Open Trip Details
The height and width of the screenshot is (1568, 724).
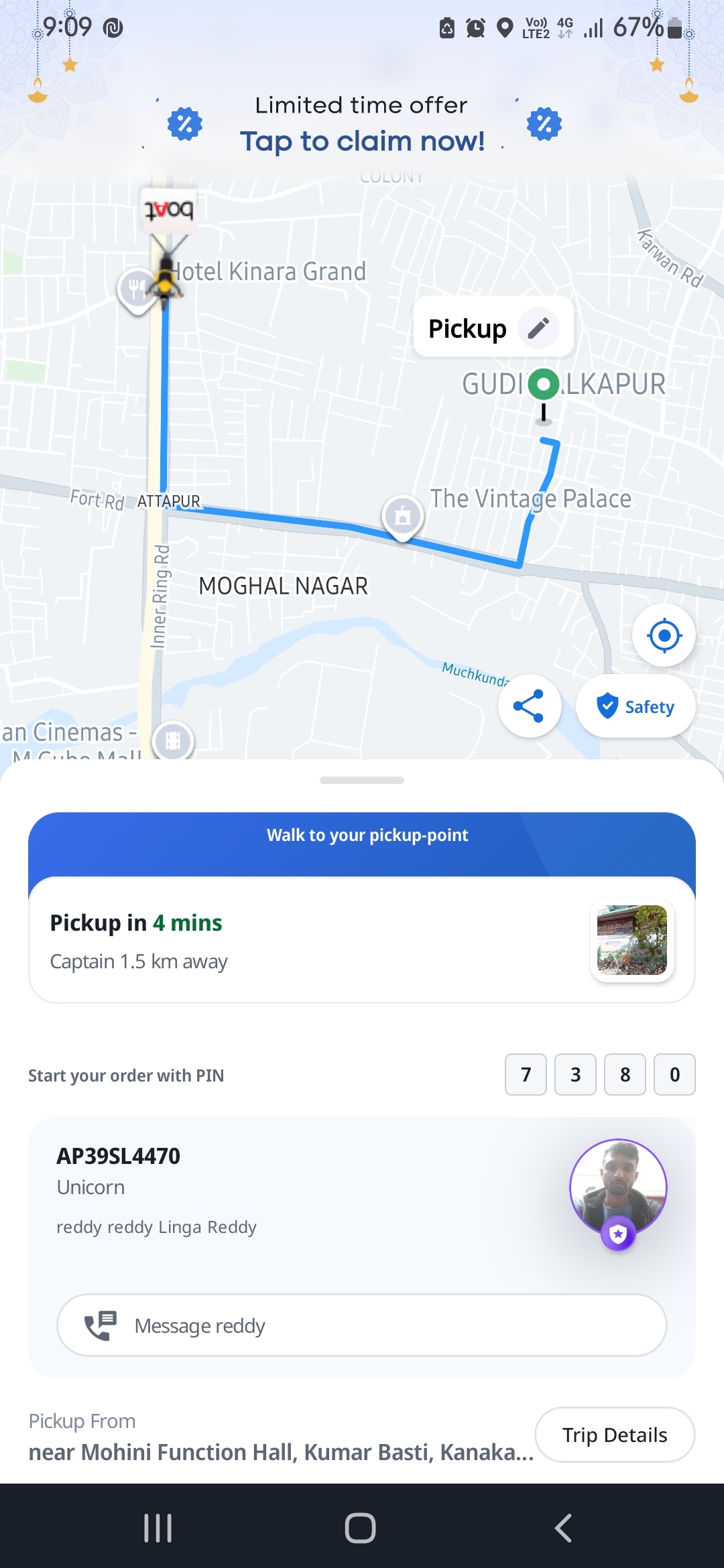[x=614, y=1435]
